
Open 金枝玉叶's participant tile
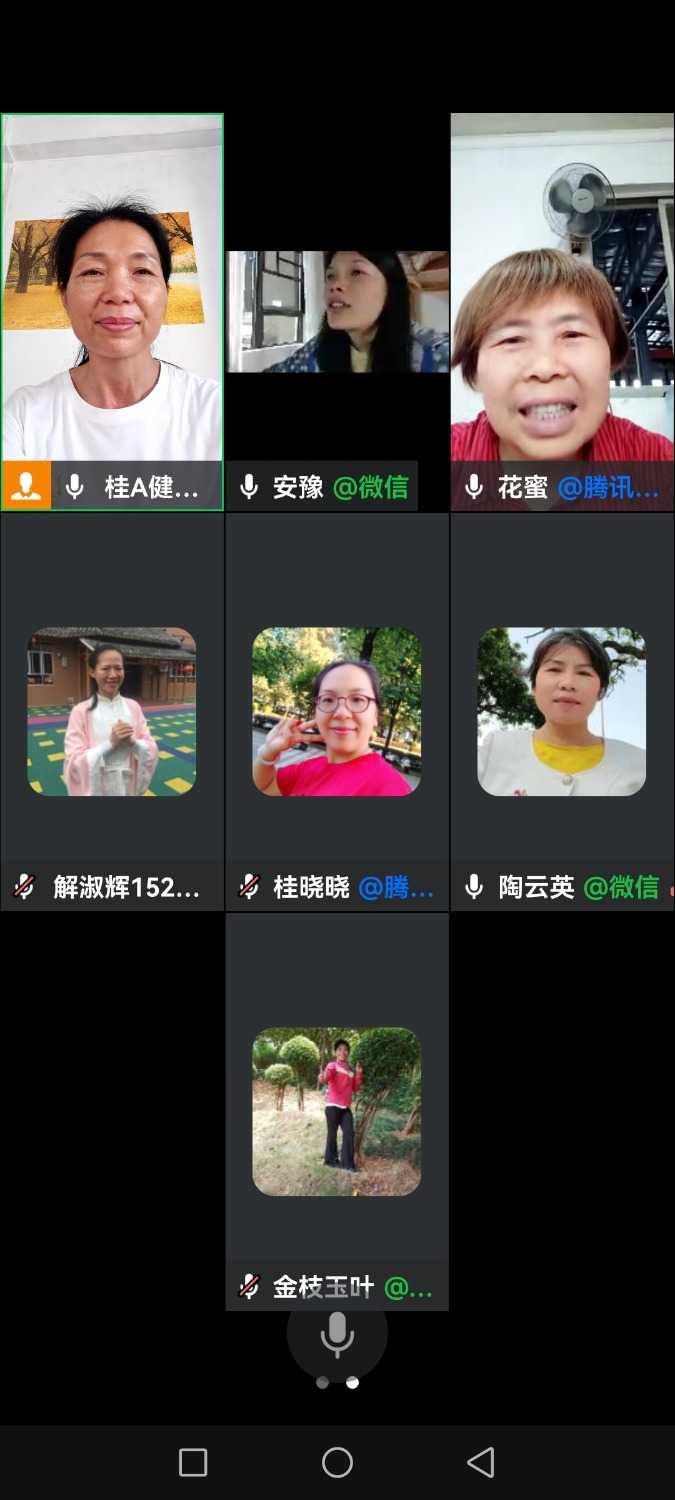(337, 1111)
